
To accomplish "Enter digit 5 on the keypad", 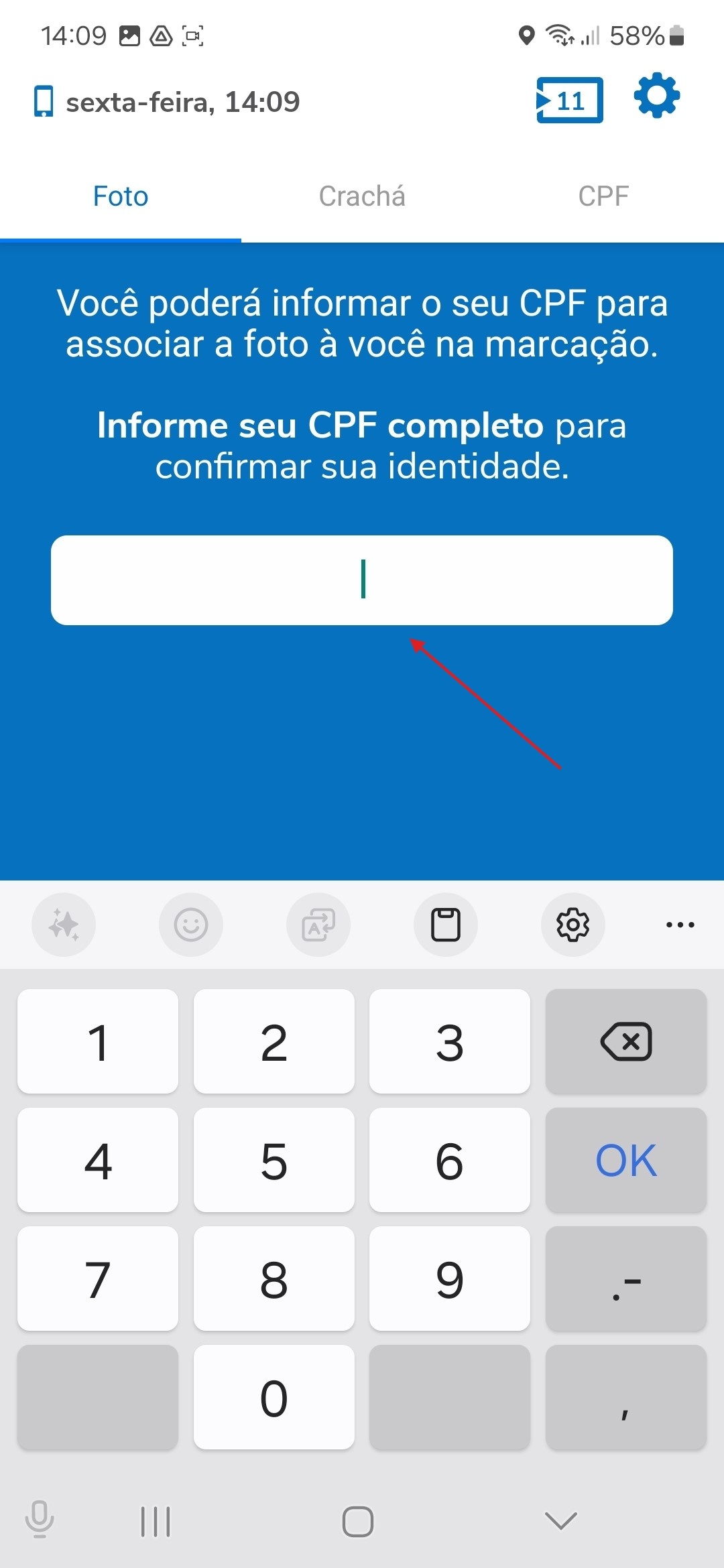I will [274, 1160].
